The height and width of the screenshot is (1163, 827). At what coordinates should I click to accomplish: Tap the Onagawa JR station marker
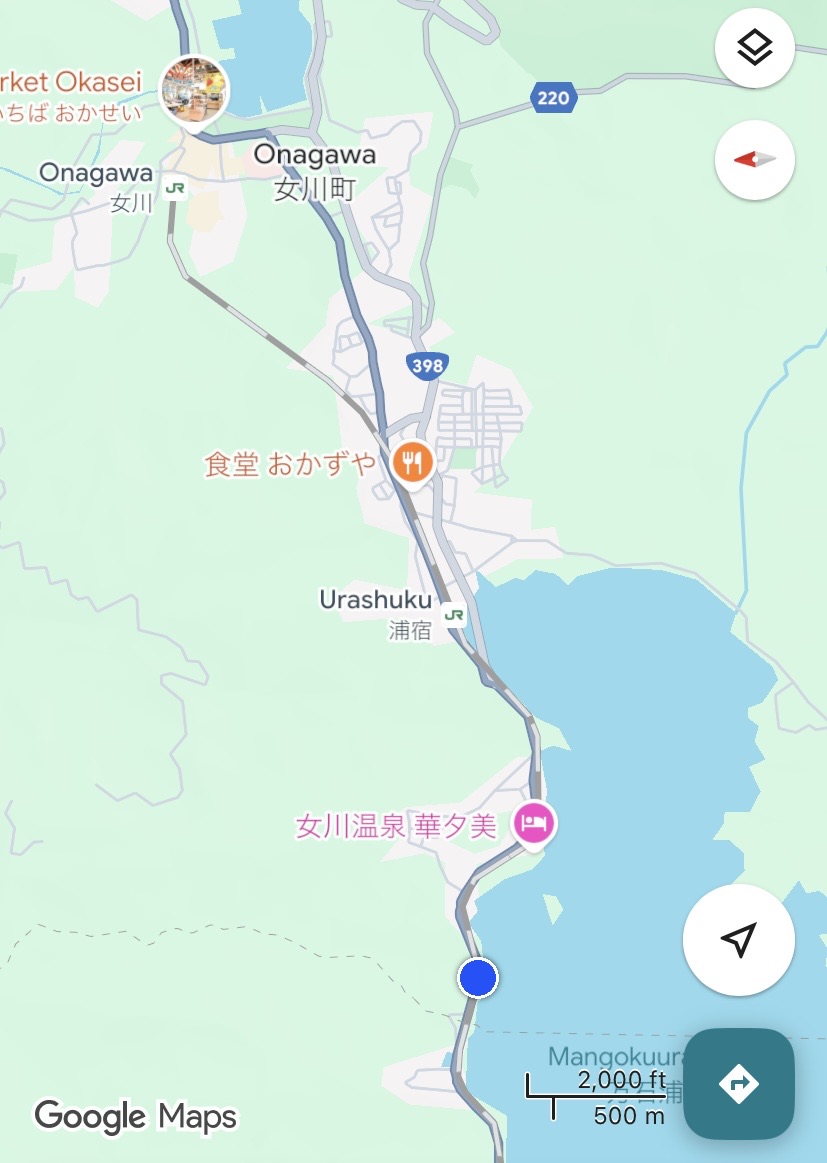coord(176,188)
